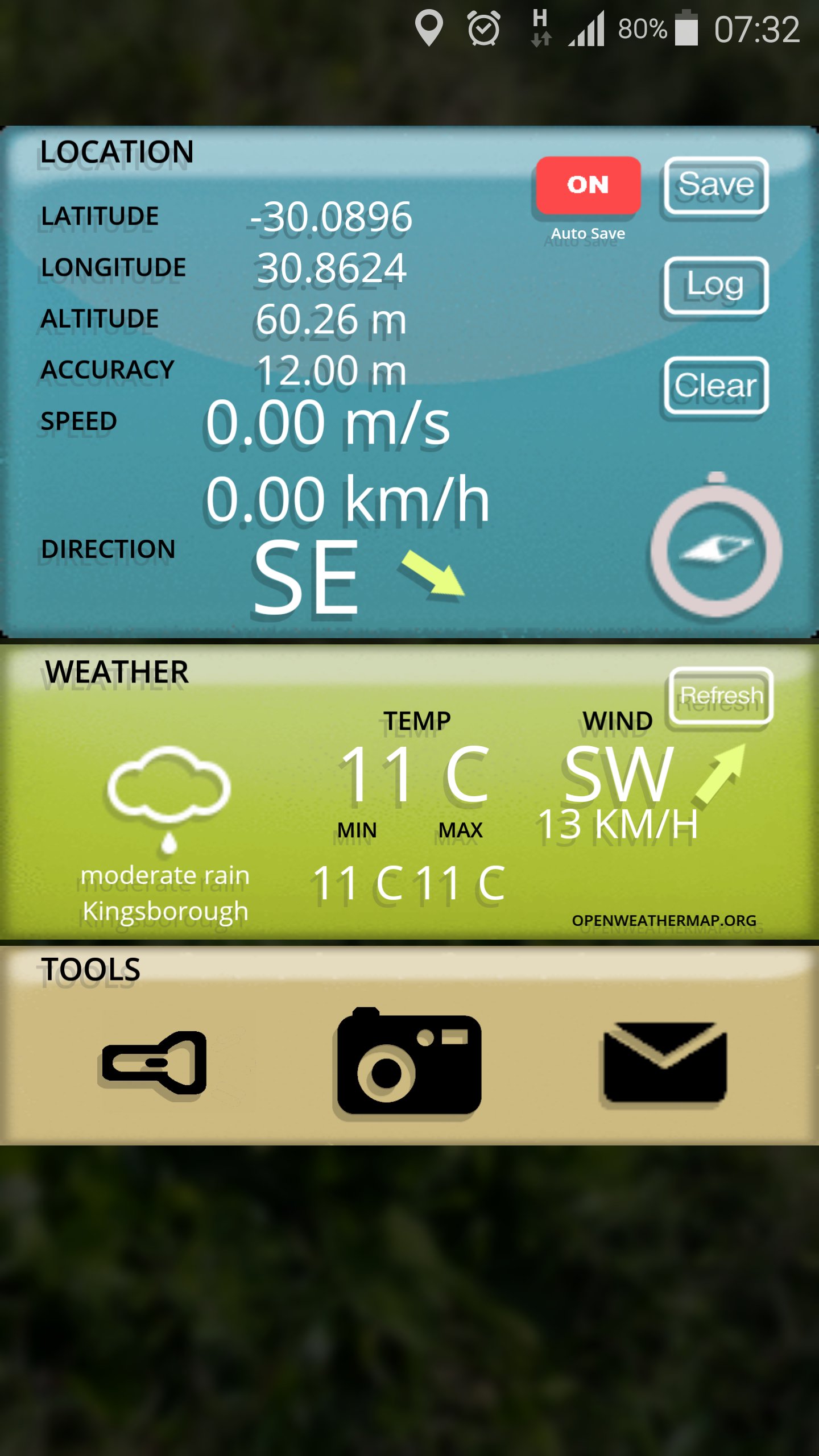819x1456 pixels.
Task: Open the OPENWEATHERMAP.ORG link
Action: pos(664,920)
